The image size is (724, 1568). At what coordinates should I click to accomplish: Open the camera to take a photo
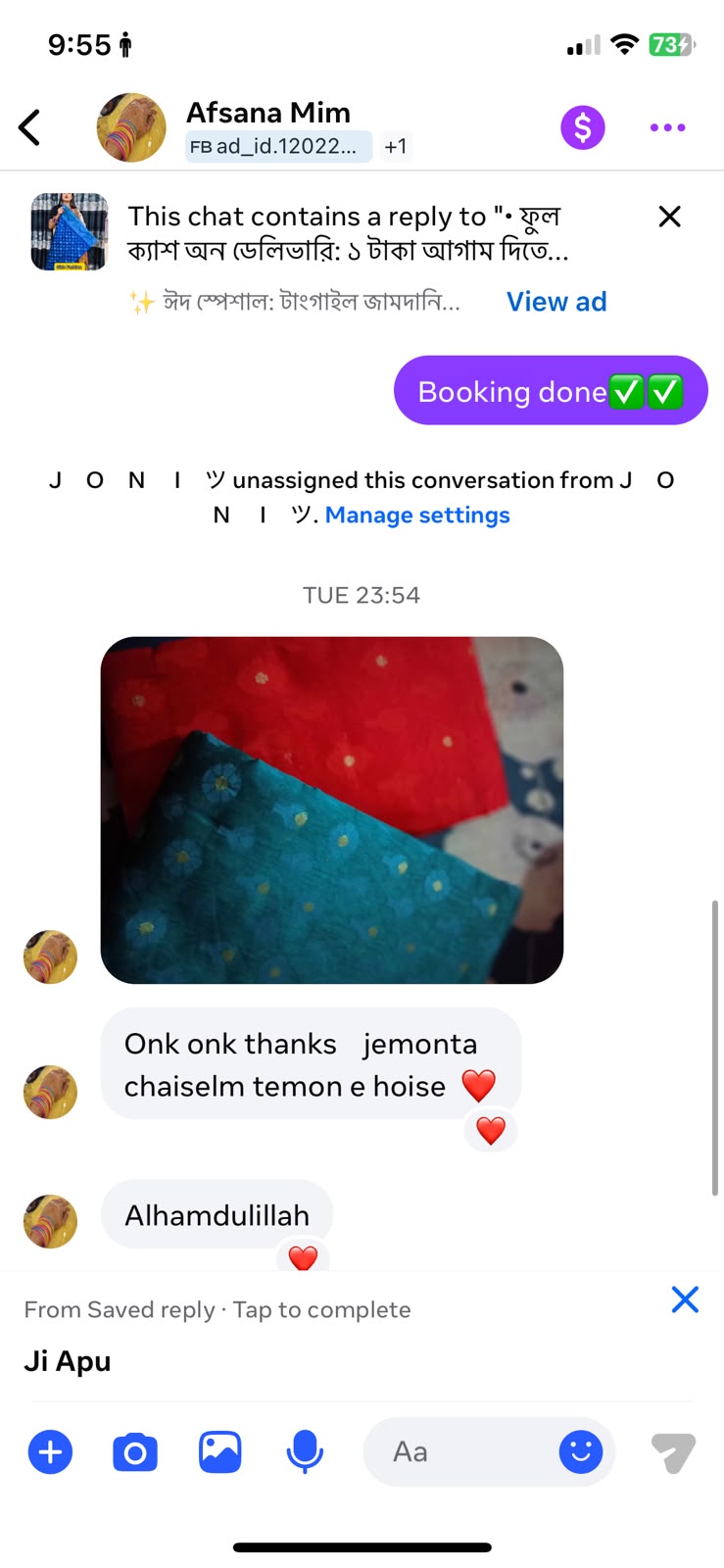click(x=135, y=1452)
